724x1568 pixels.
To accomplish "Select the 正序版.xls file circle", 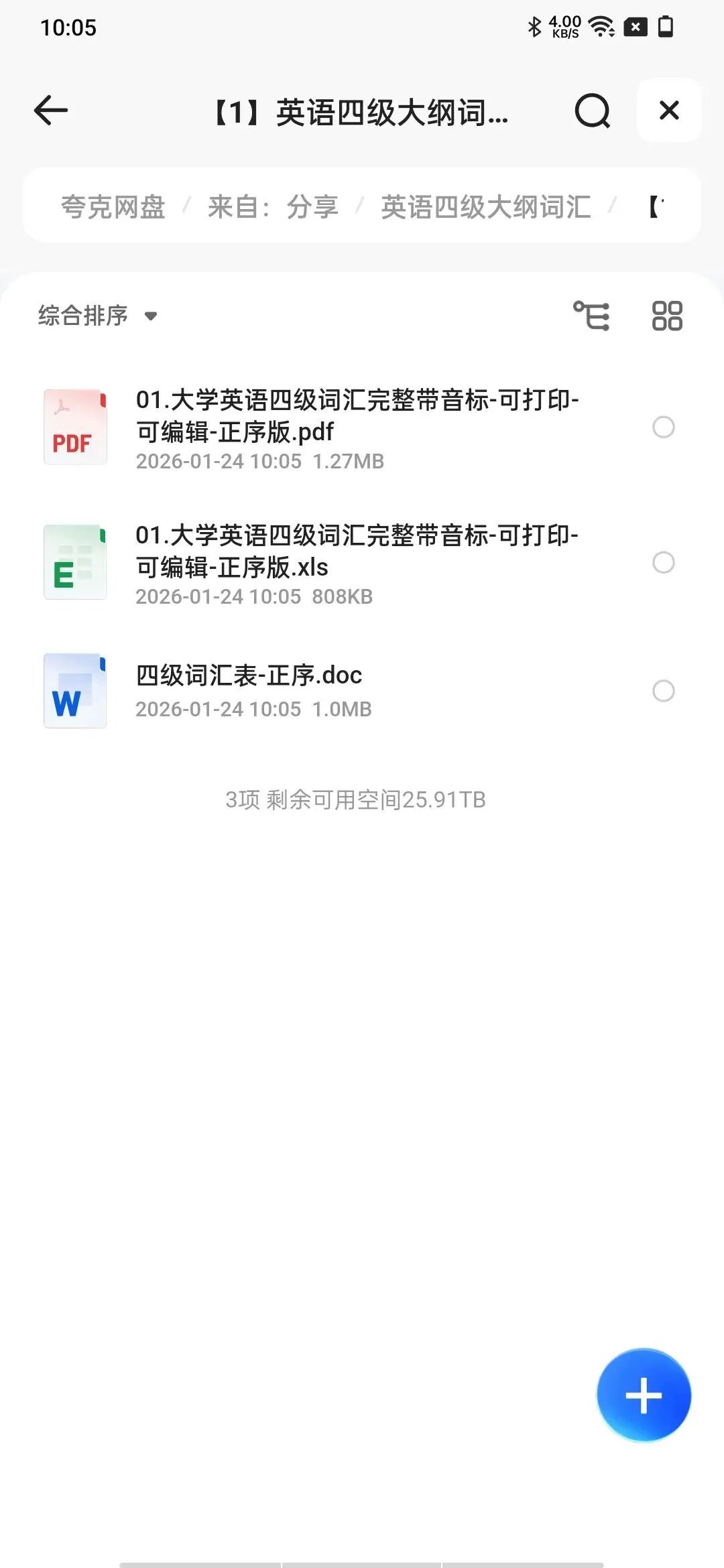I will click(664, 562).
